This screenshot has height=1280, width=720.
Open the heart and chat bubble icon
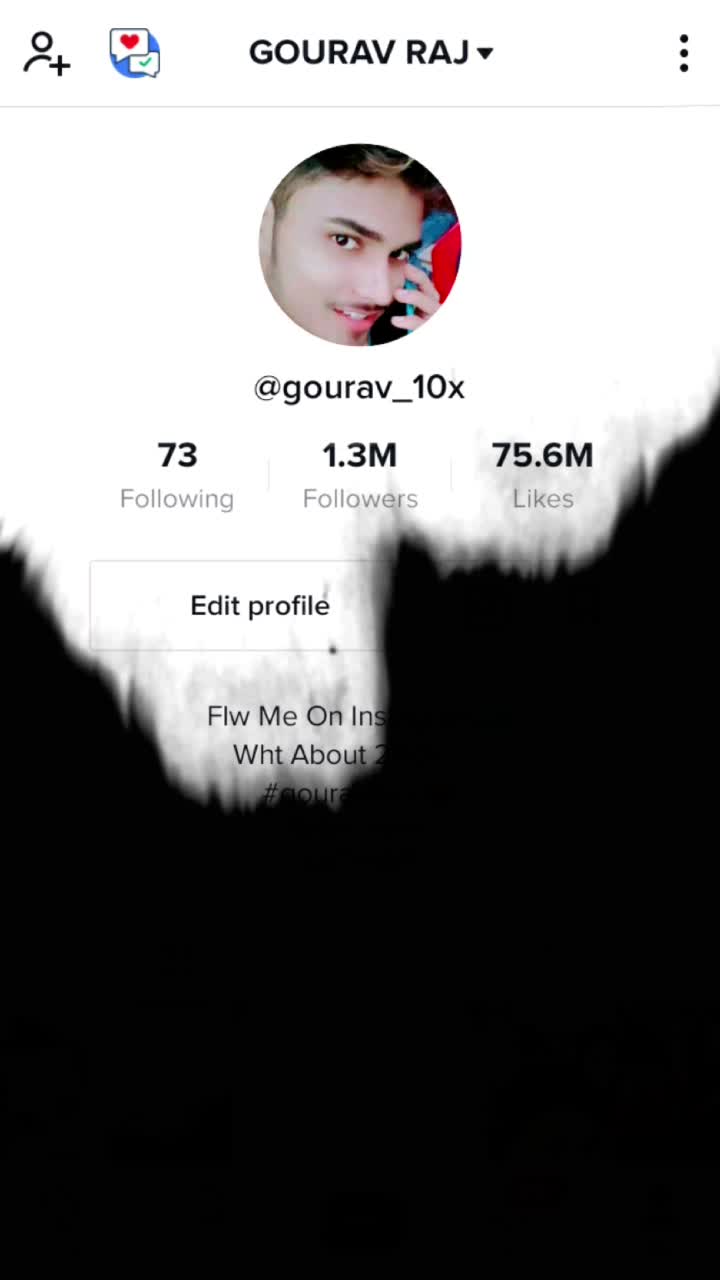point(135,53)
